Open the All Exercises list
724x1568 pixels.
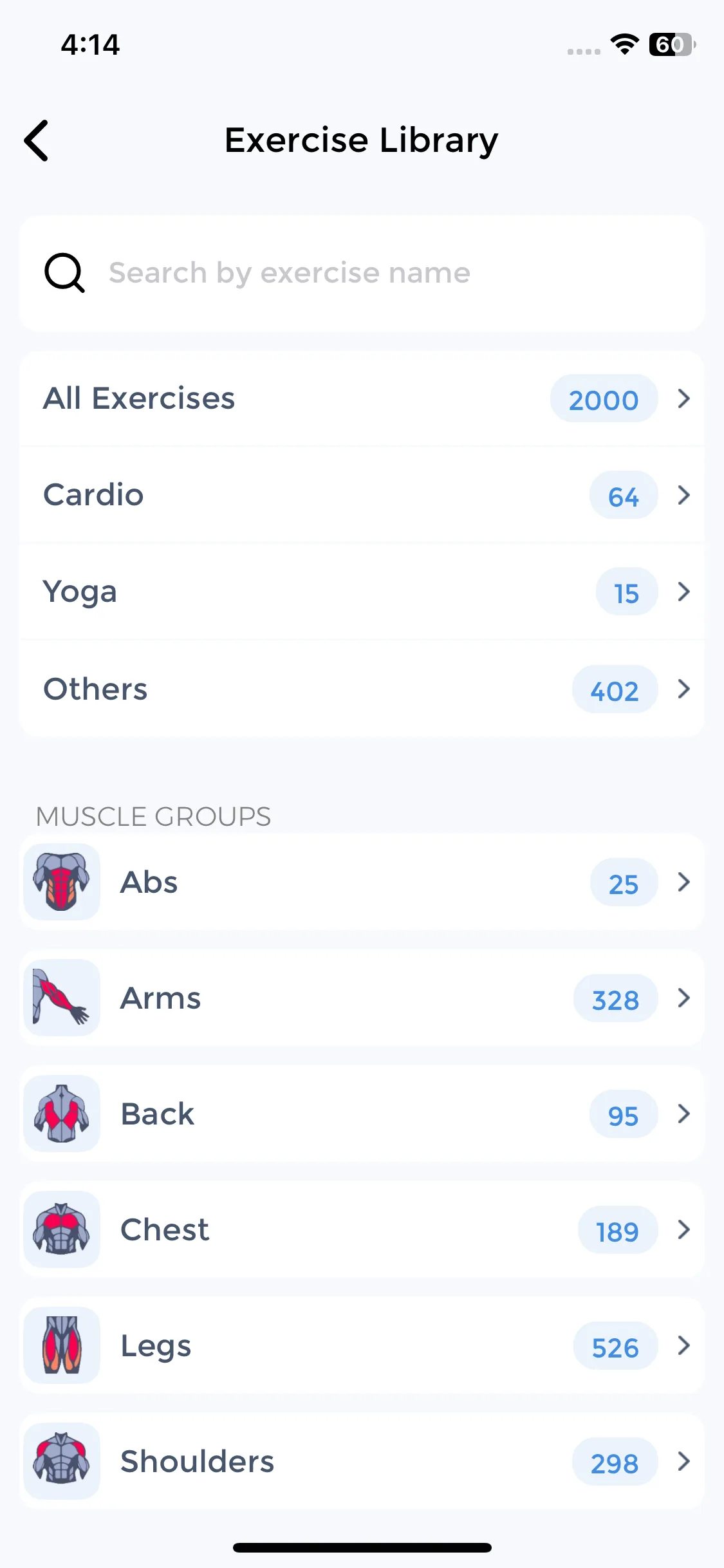point(360,398)
